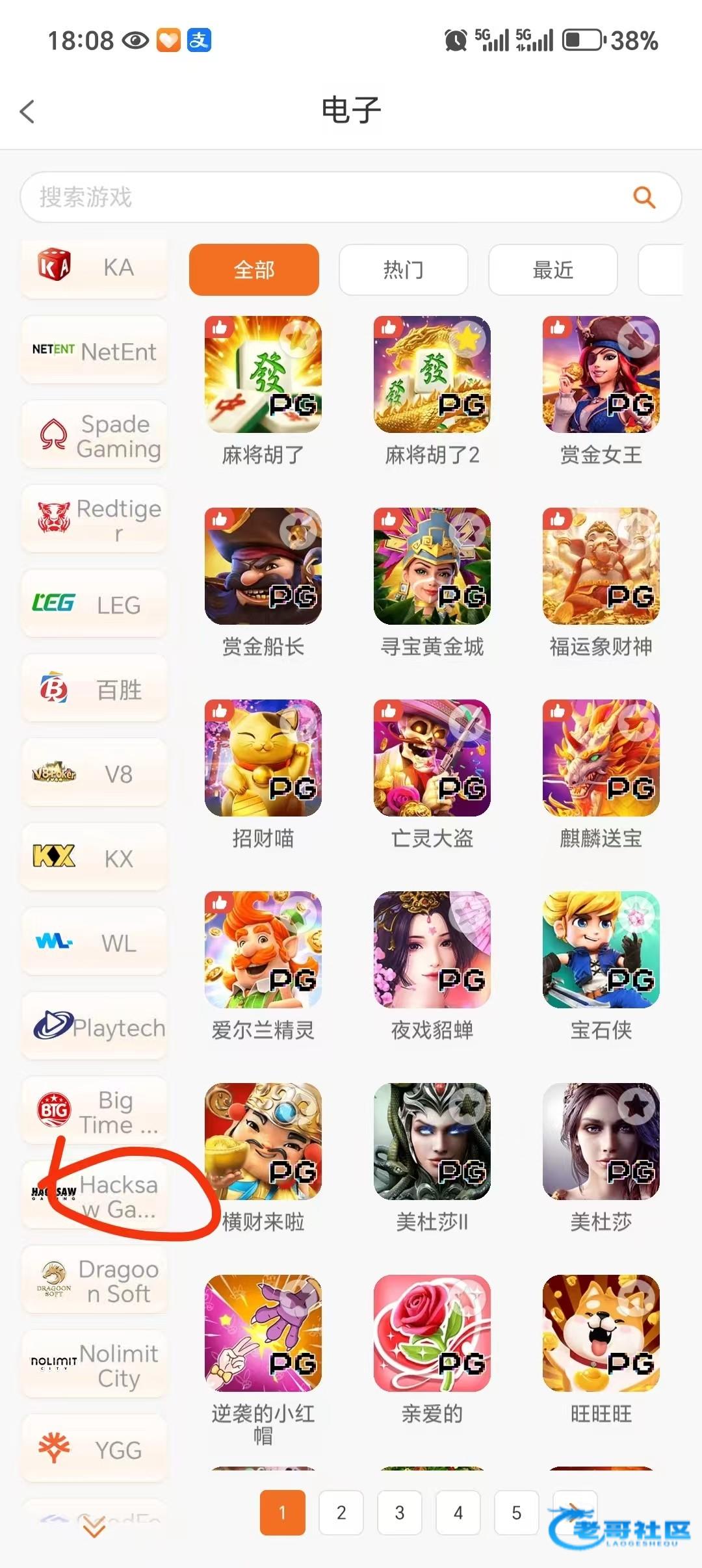The image size is (702, 1568).
Task: Switch to the 最近 filter tab
Action: pos(552,269)
